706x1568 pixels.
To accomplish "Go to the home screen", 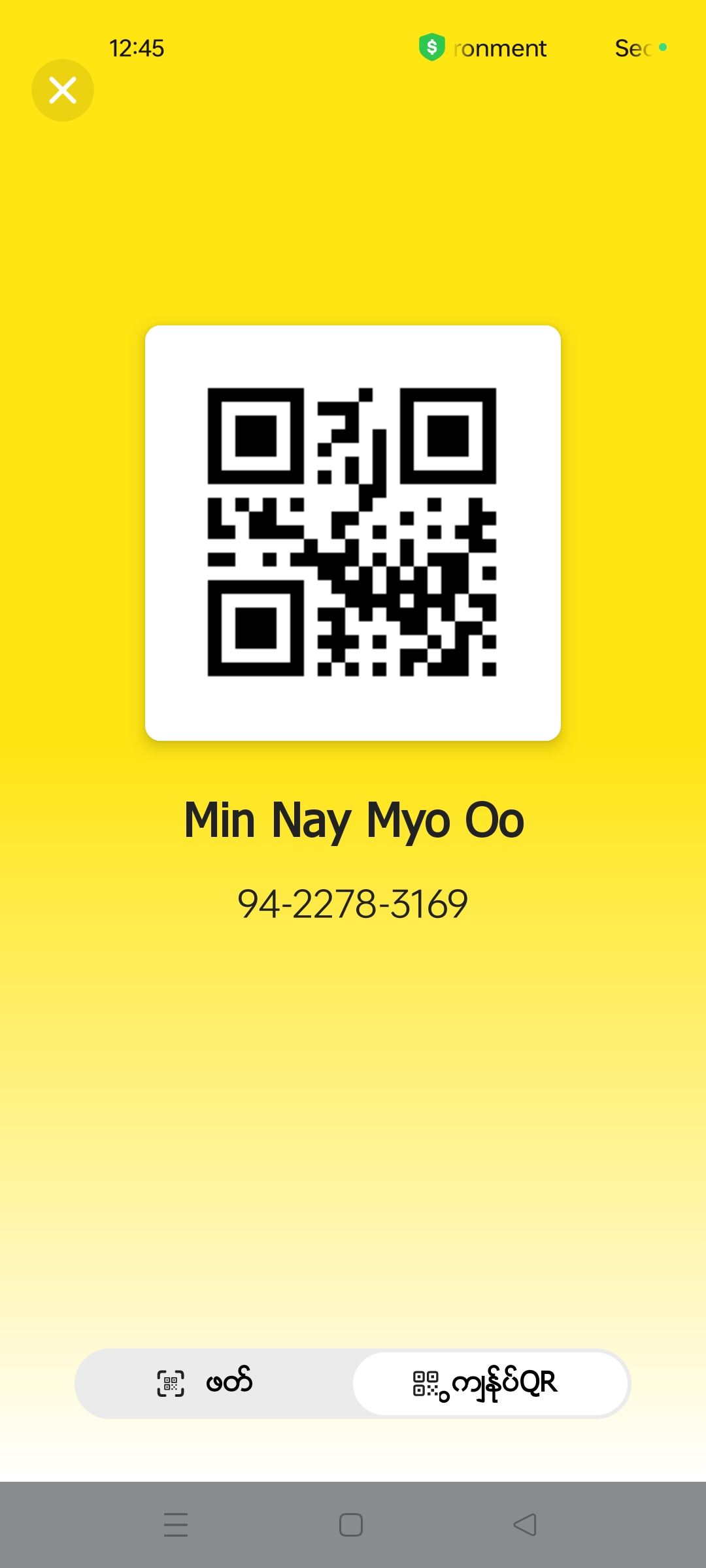I will click(x=351, y=1525).
